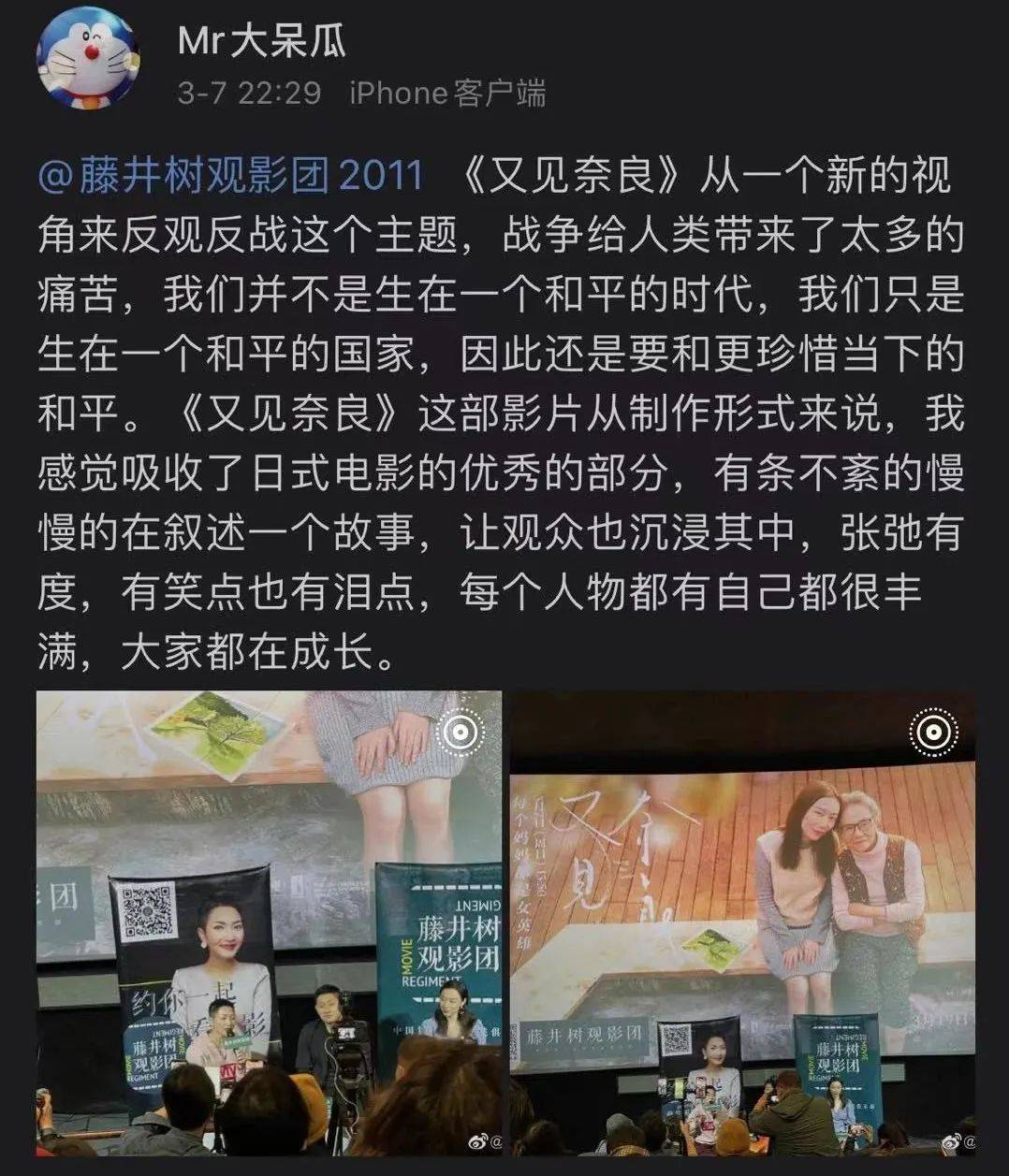Open the @藤井树观影团2011 mention link
The height and width of the screenshot is (1176, 1009).
pyautogui.click(x=230, y=177)
